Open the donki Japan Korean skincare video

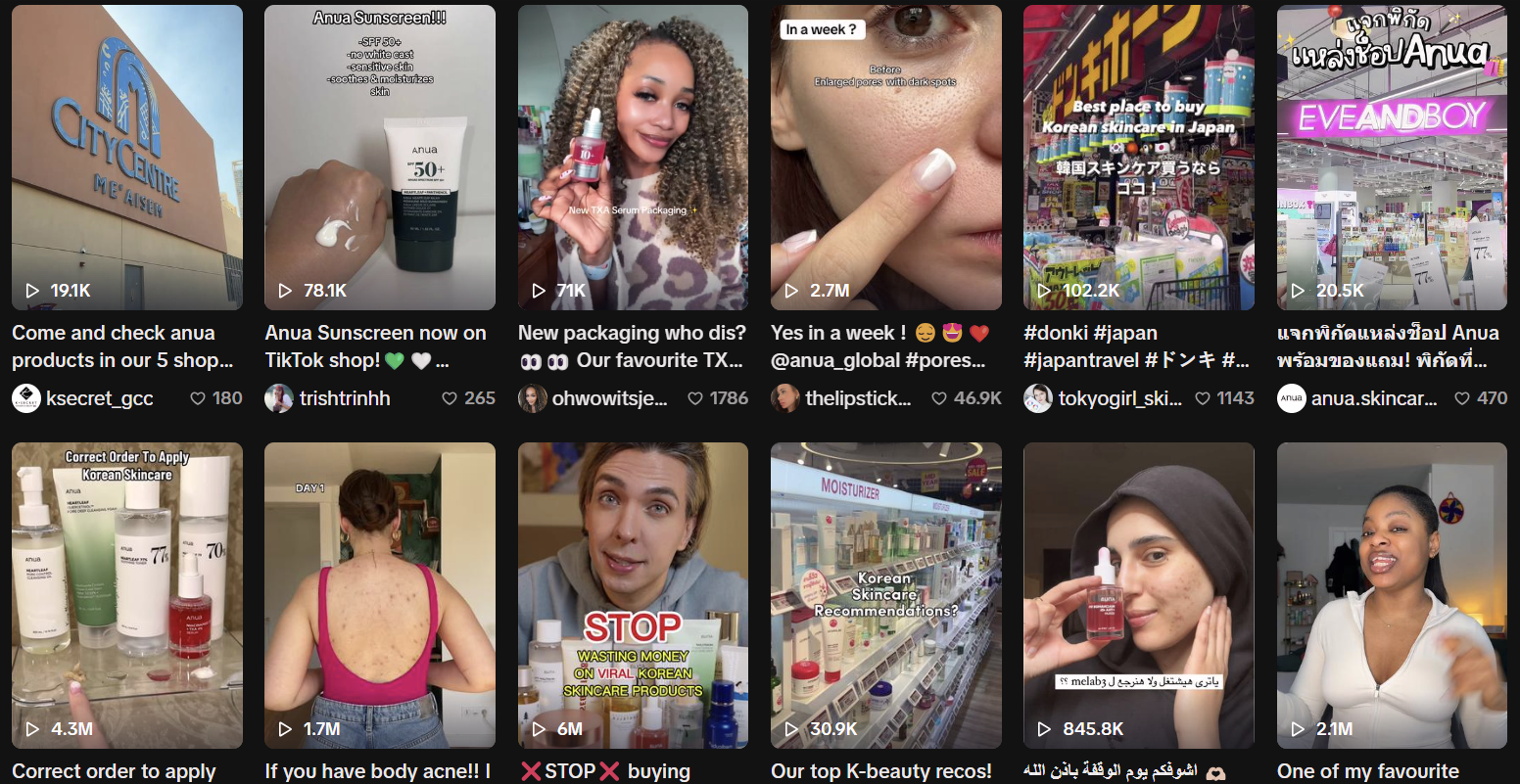(x=1138, y=157)
